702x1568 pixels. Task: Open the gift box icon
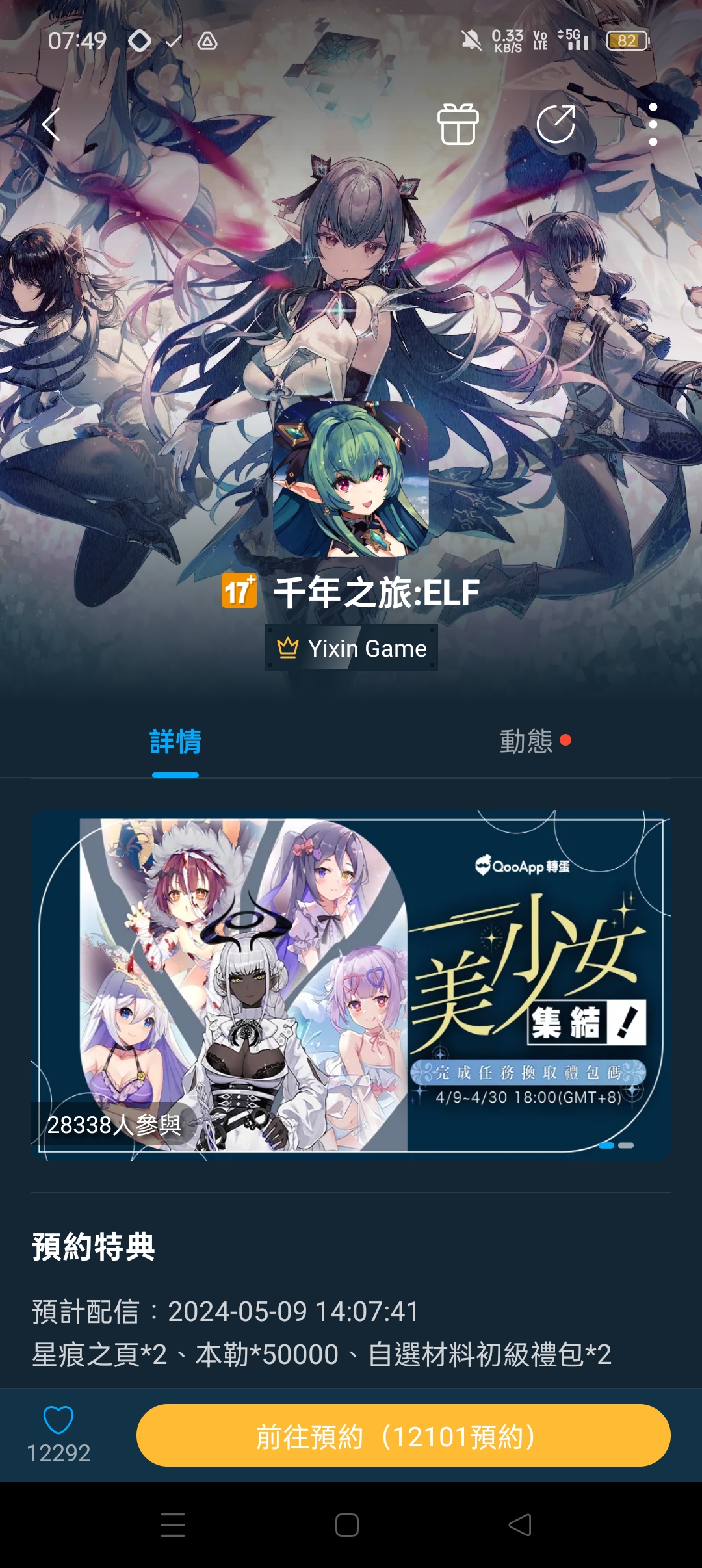tap(458, 124)
